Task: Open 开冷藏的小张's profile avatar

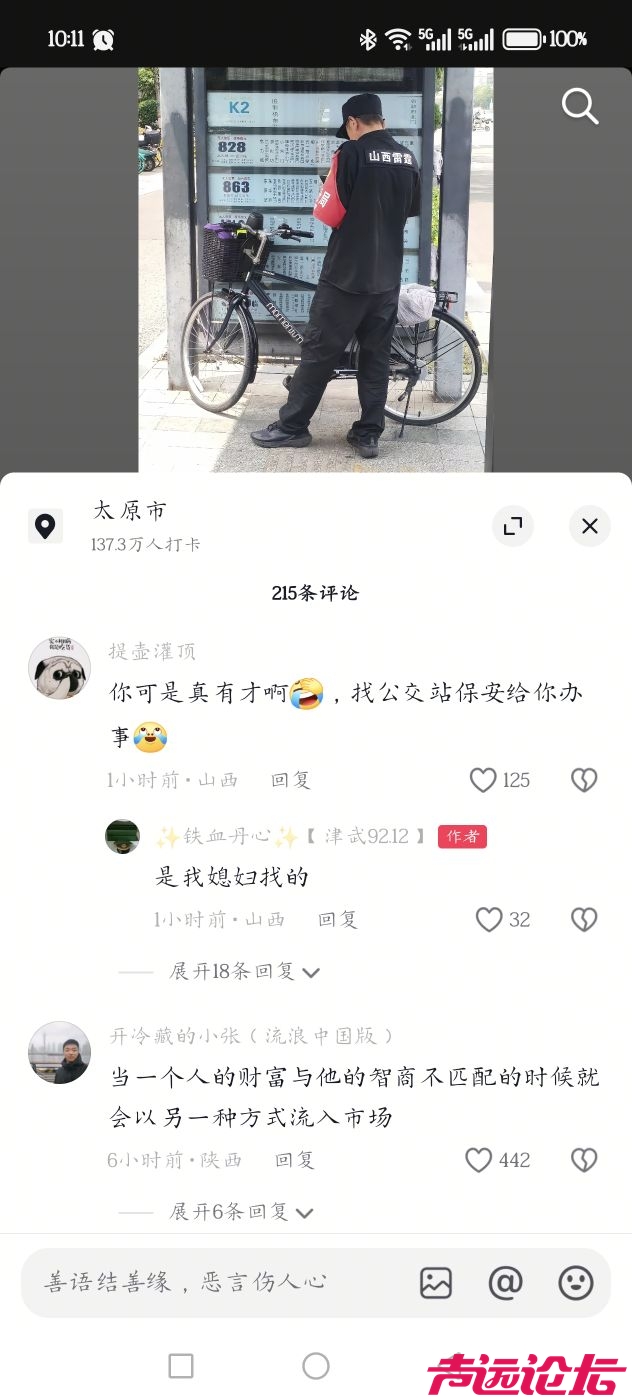Action: [59, 1052]
